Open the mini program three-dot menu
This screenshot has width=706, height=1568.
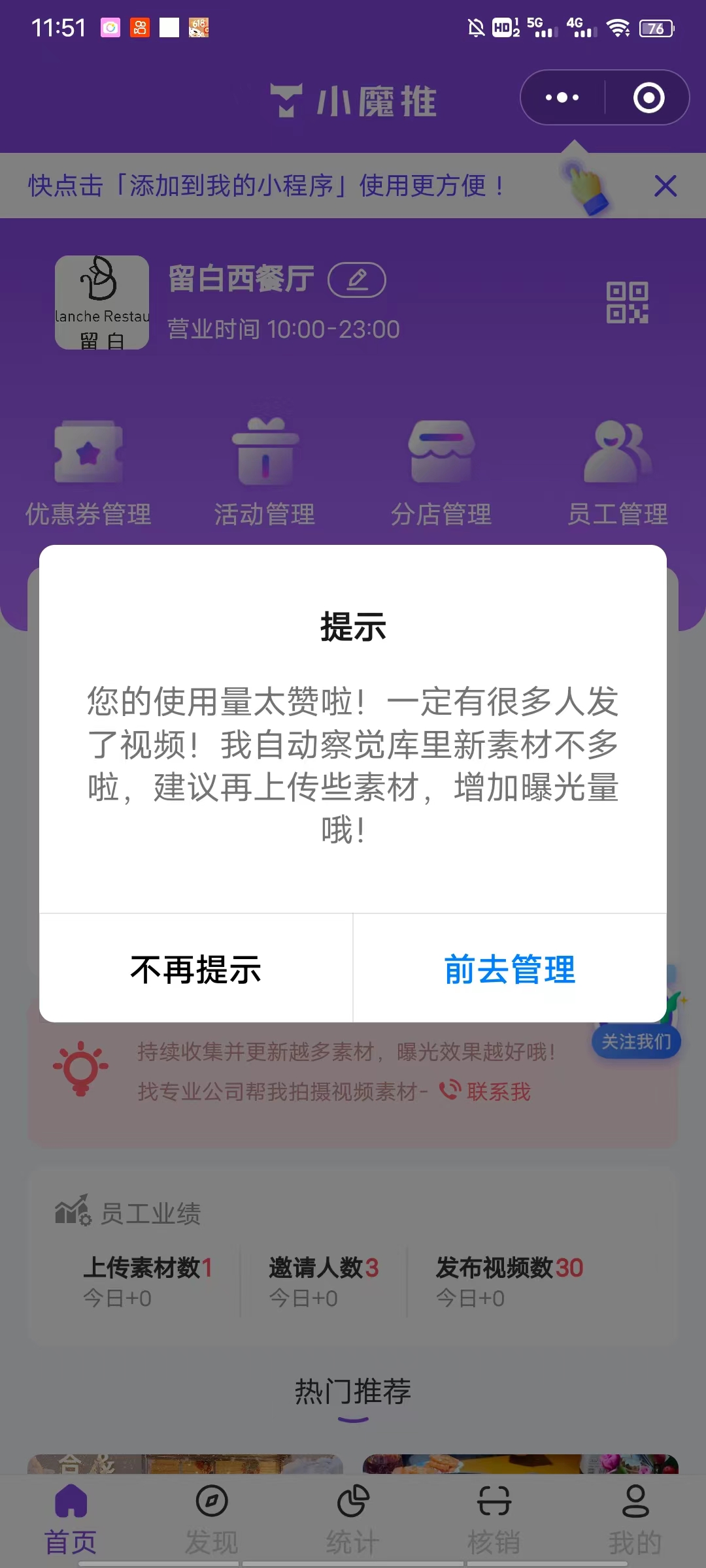point(562,98)
